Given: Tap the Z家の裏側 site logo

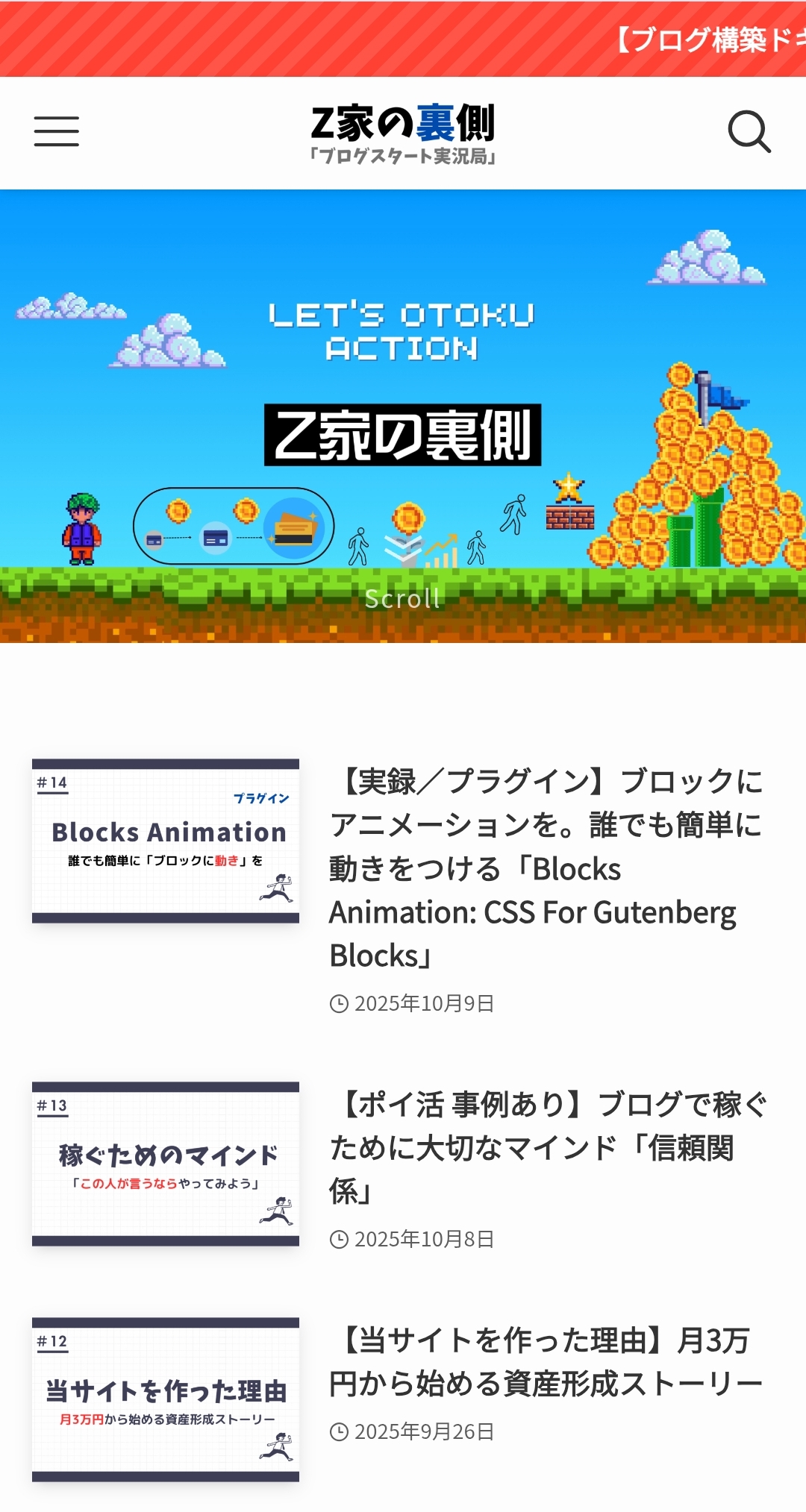Looking at the screenshot, I should point(403,132).
